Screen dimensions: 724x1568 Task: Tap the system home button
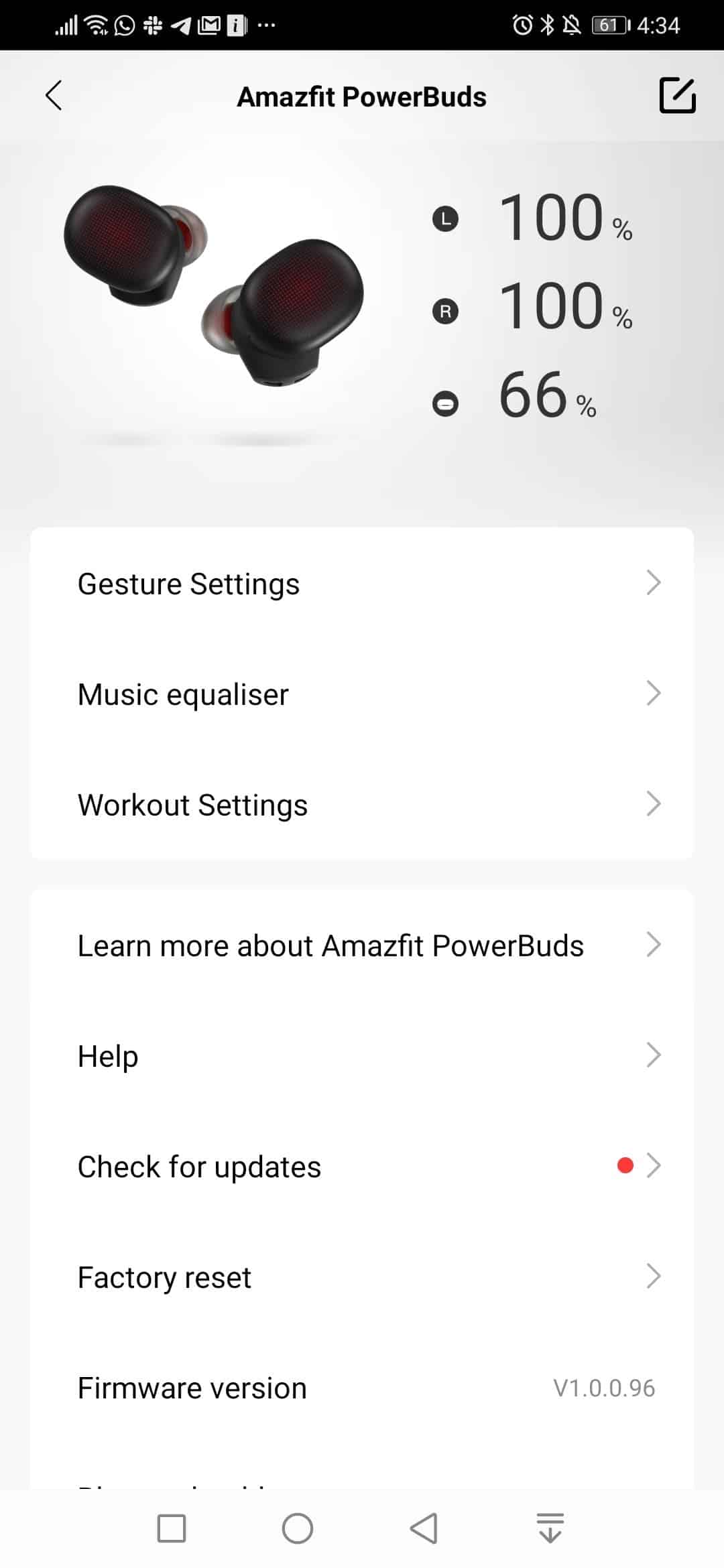[x=298, y=1528]
